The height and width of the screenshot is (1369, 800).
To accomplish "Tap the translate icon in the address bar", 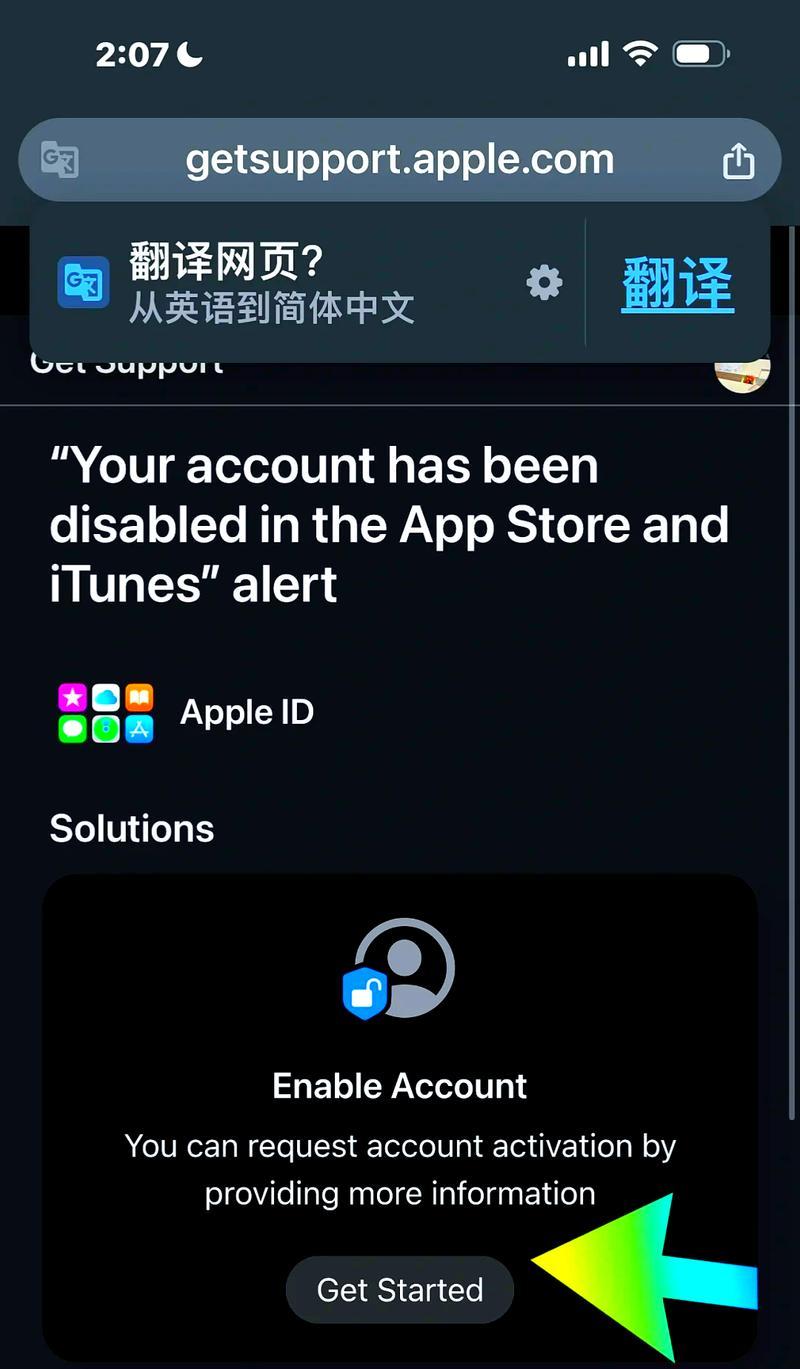I will click(60, 160).
